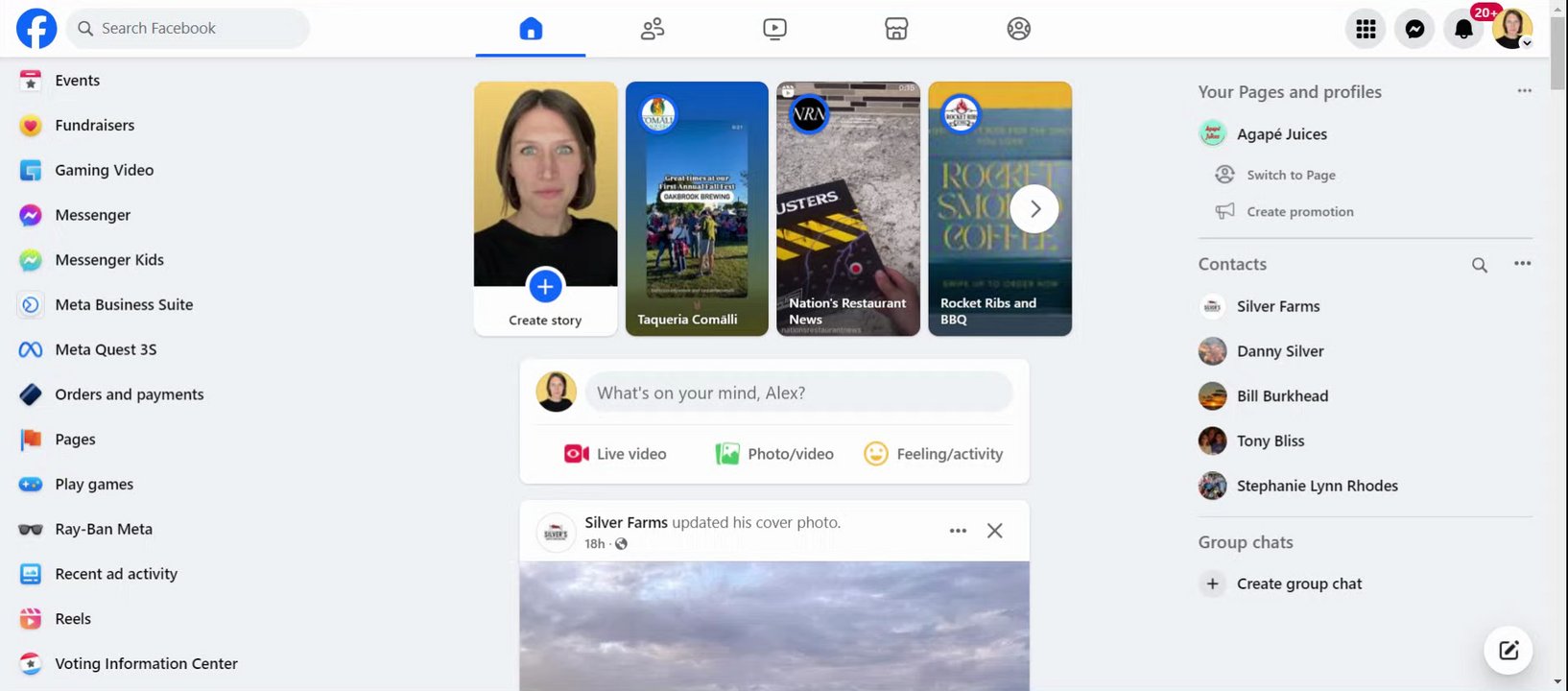View Taqueria Comalli's story
1568x691 pixels.
click(697, 208)
